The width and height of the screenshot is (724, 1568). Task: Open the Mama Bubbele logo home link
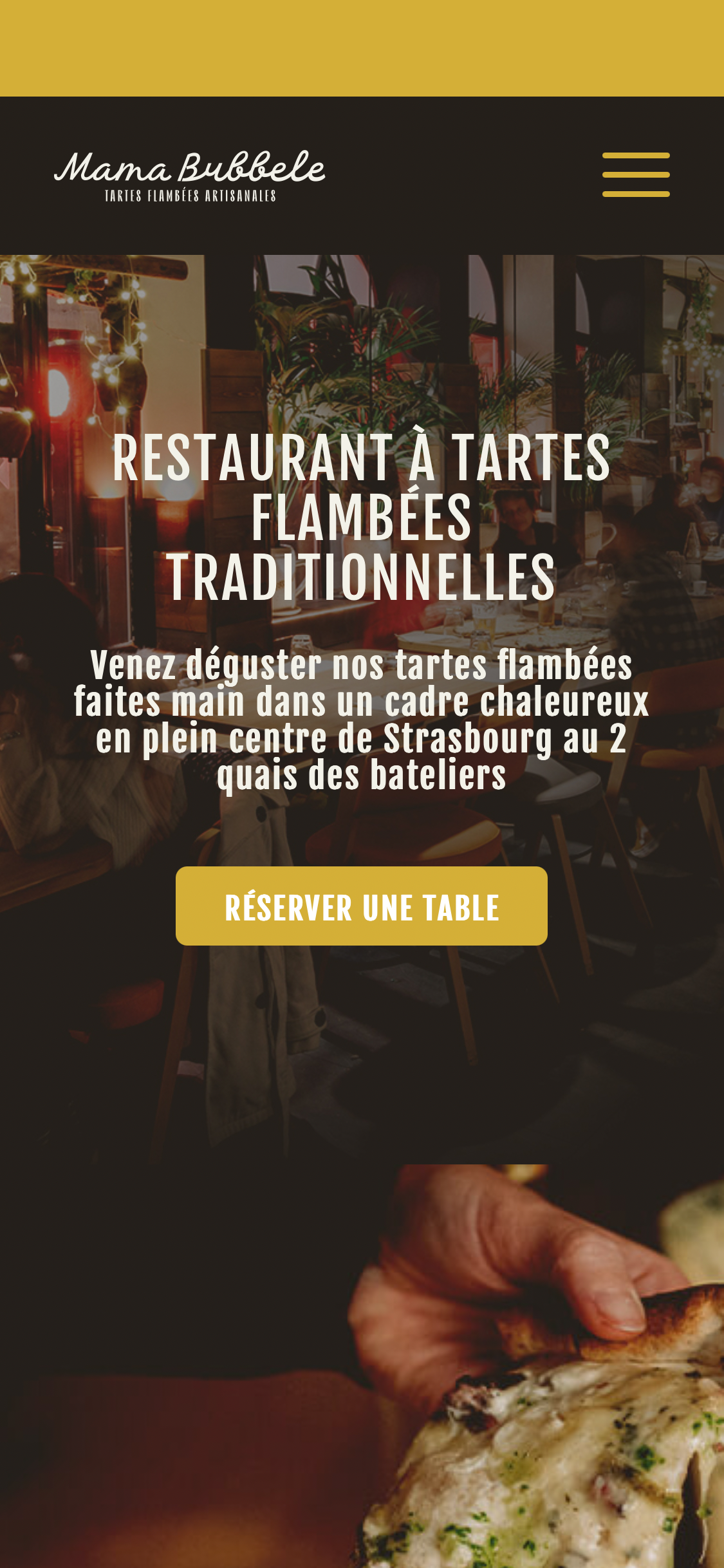190,176
